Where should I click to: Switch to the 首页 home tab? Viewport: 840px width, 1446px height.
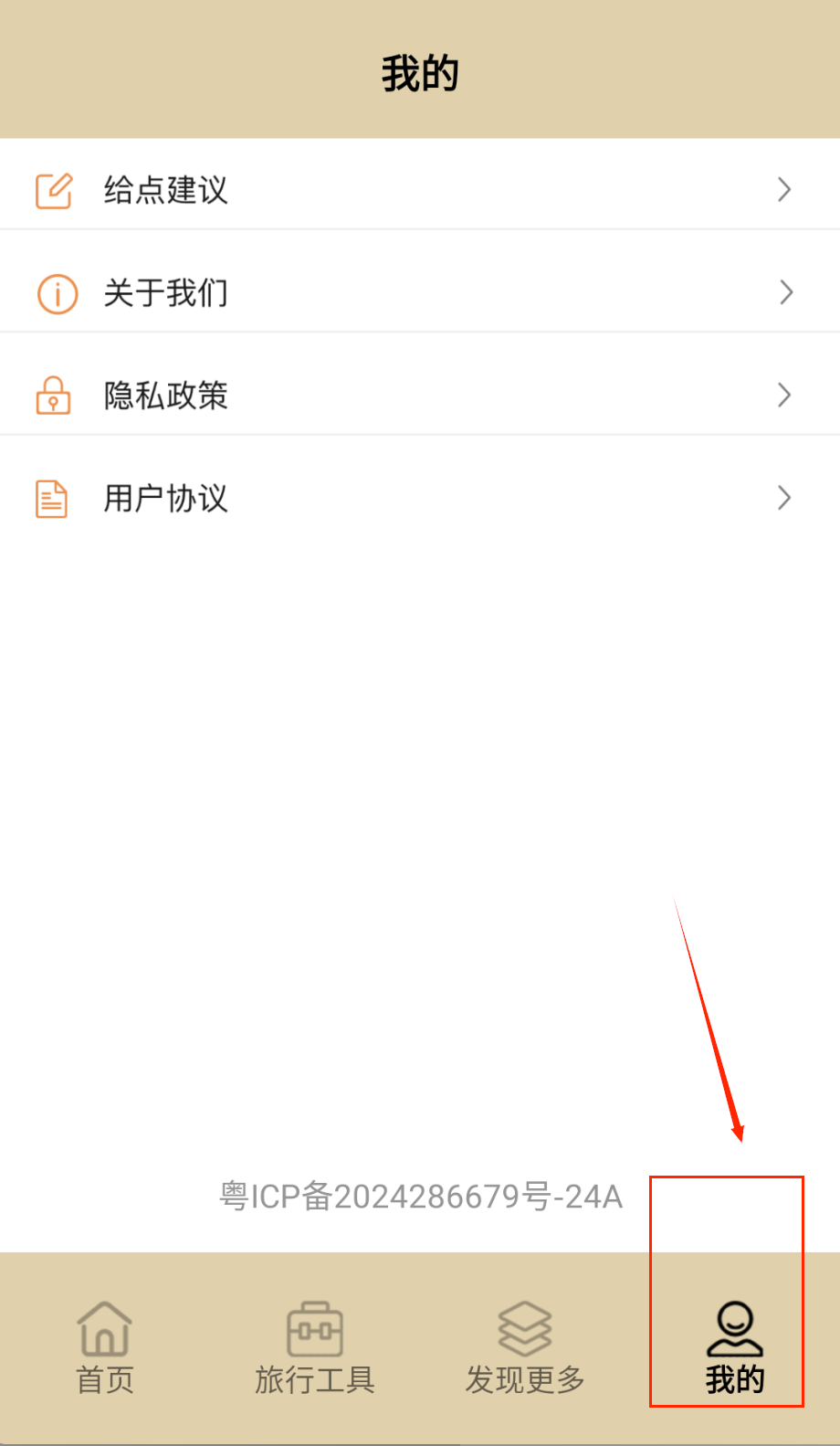coord(105,1347)
